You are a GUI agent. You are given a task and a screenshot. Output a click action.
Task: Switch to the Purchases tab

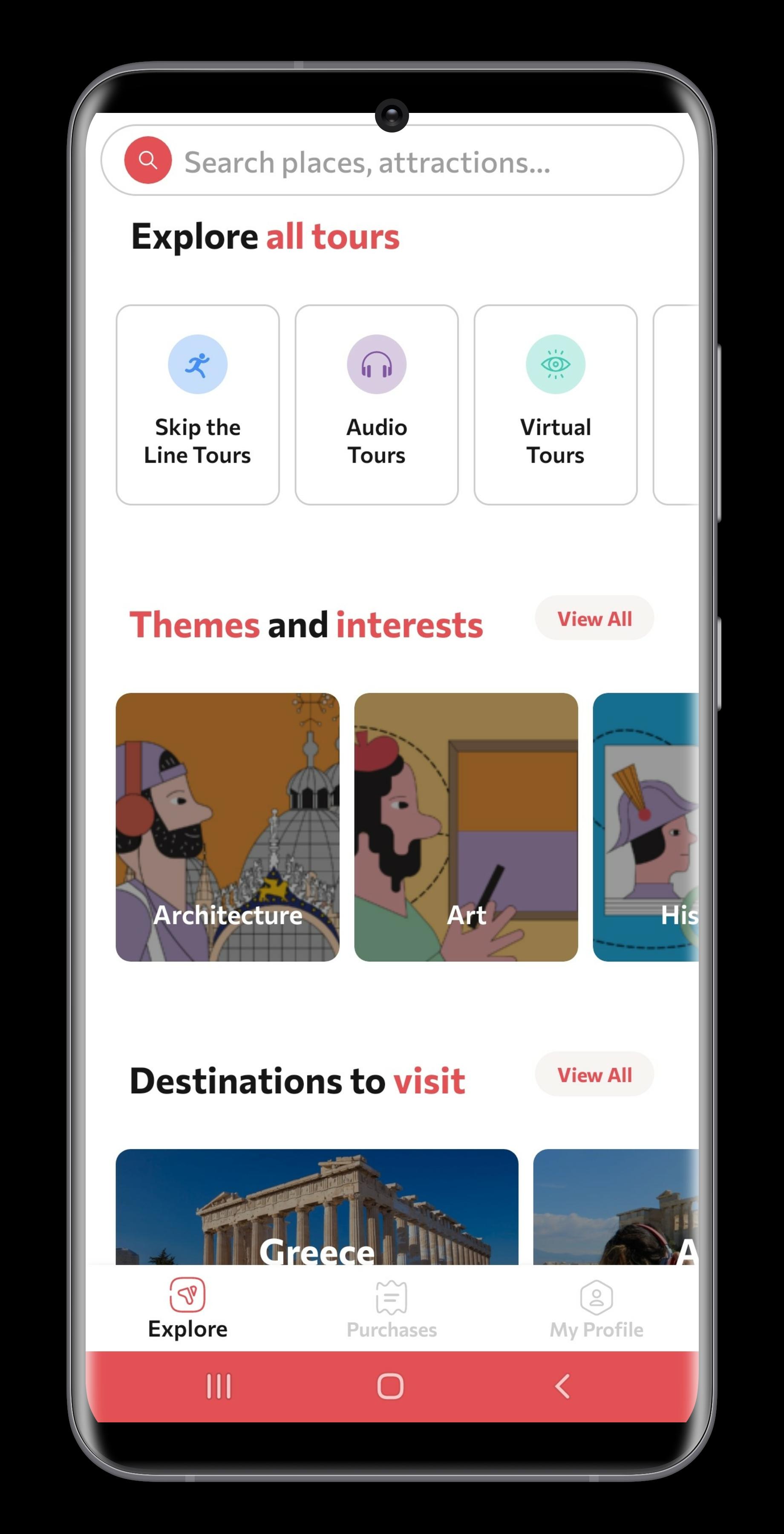click(x=392, y=1310)
